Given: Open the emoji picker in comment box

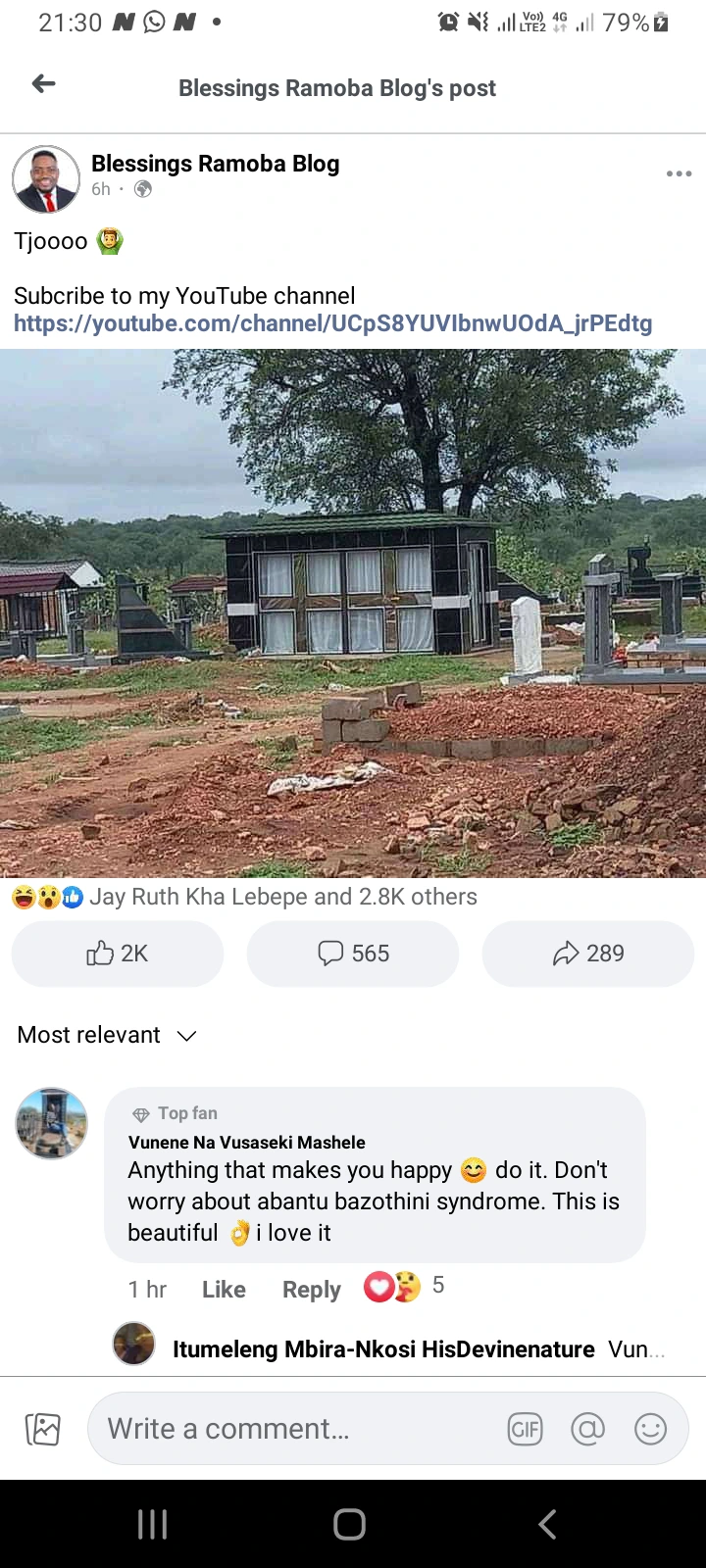Looking at the screenshot, I should tap(650, 1429).
